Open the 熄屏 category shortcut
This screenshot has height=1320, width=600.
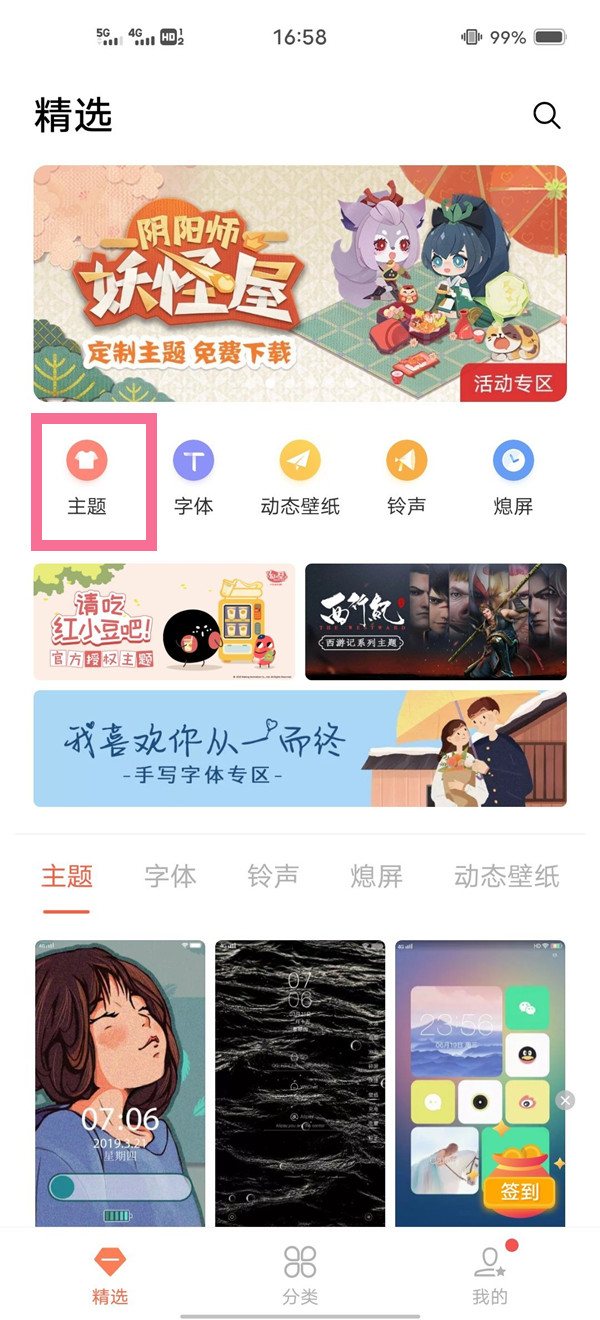(513, 480)
